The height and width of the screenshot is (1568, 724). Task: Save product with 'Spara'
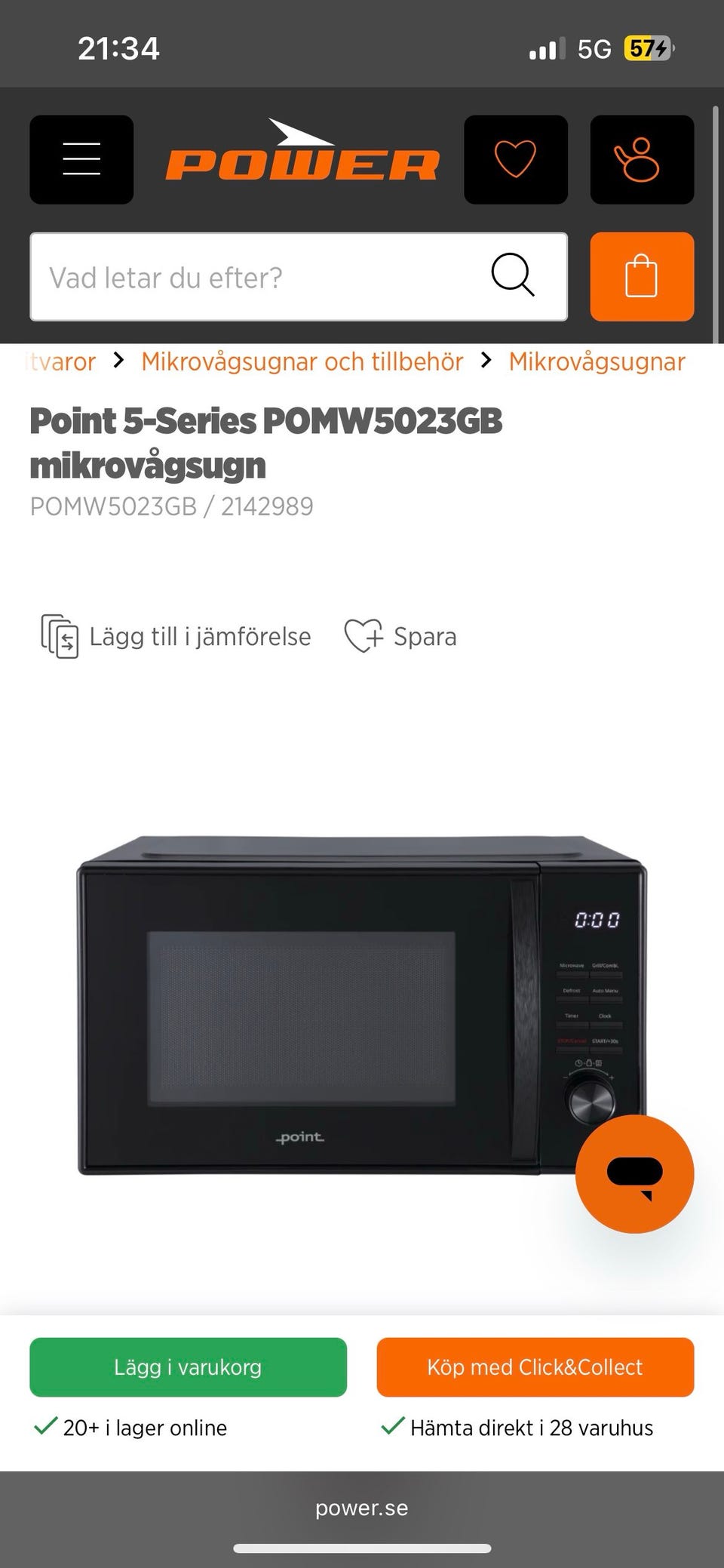[x=400, y=636]
